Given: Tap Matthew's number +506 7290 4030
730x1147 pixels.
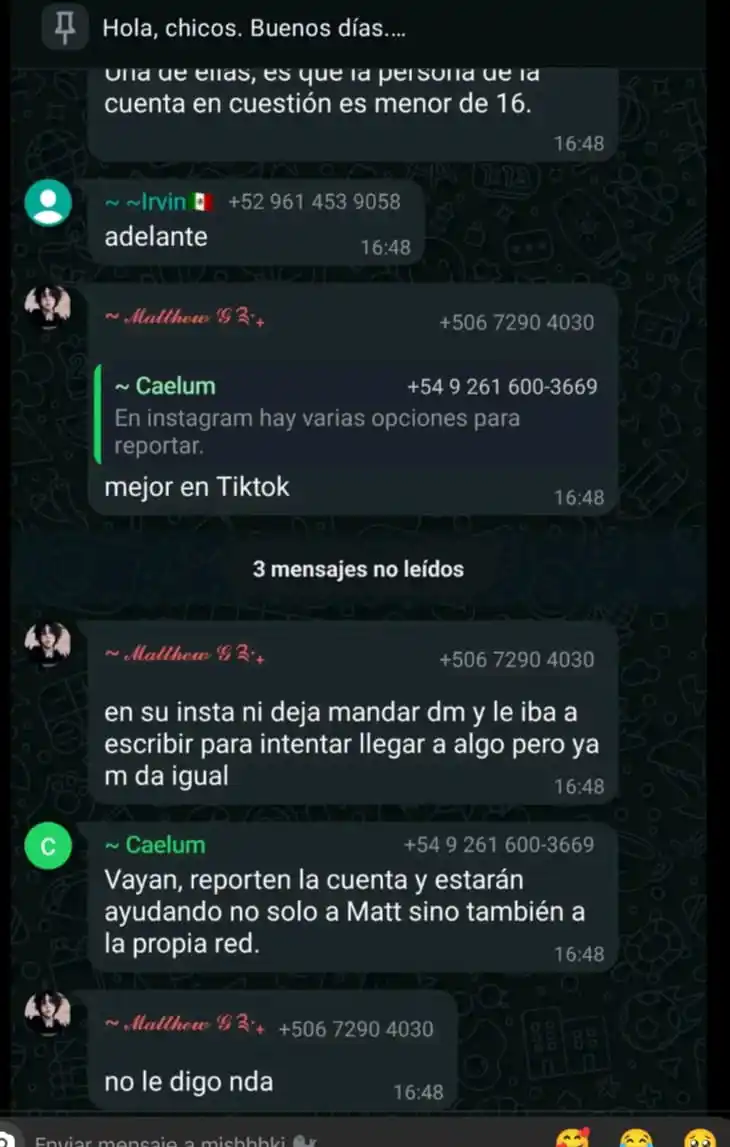Looking at the screenshot, I should tap(516, 322).
